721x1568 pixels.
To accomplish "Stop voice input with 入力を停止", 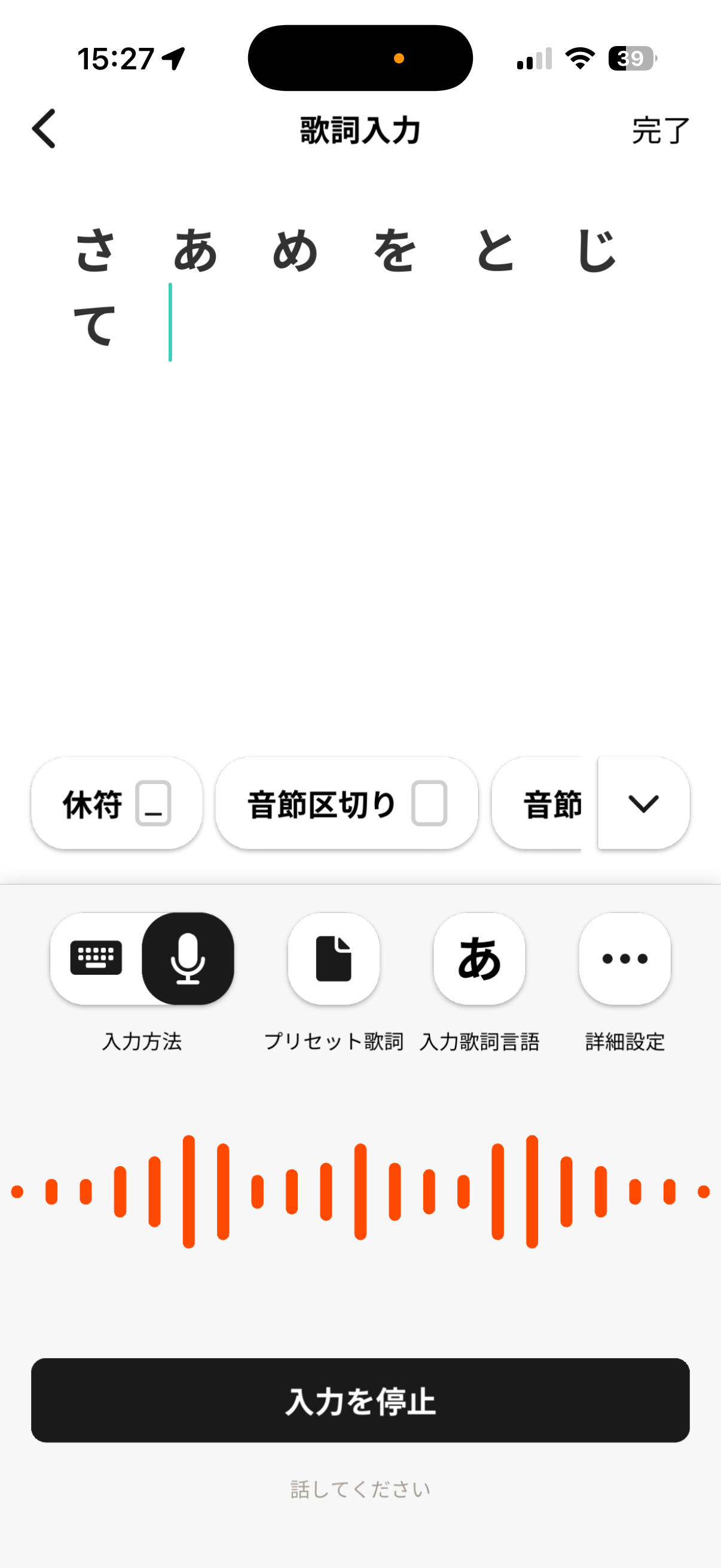I will 360,1399.
